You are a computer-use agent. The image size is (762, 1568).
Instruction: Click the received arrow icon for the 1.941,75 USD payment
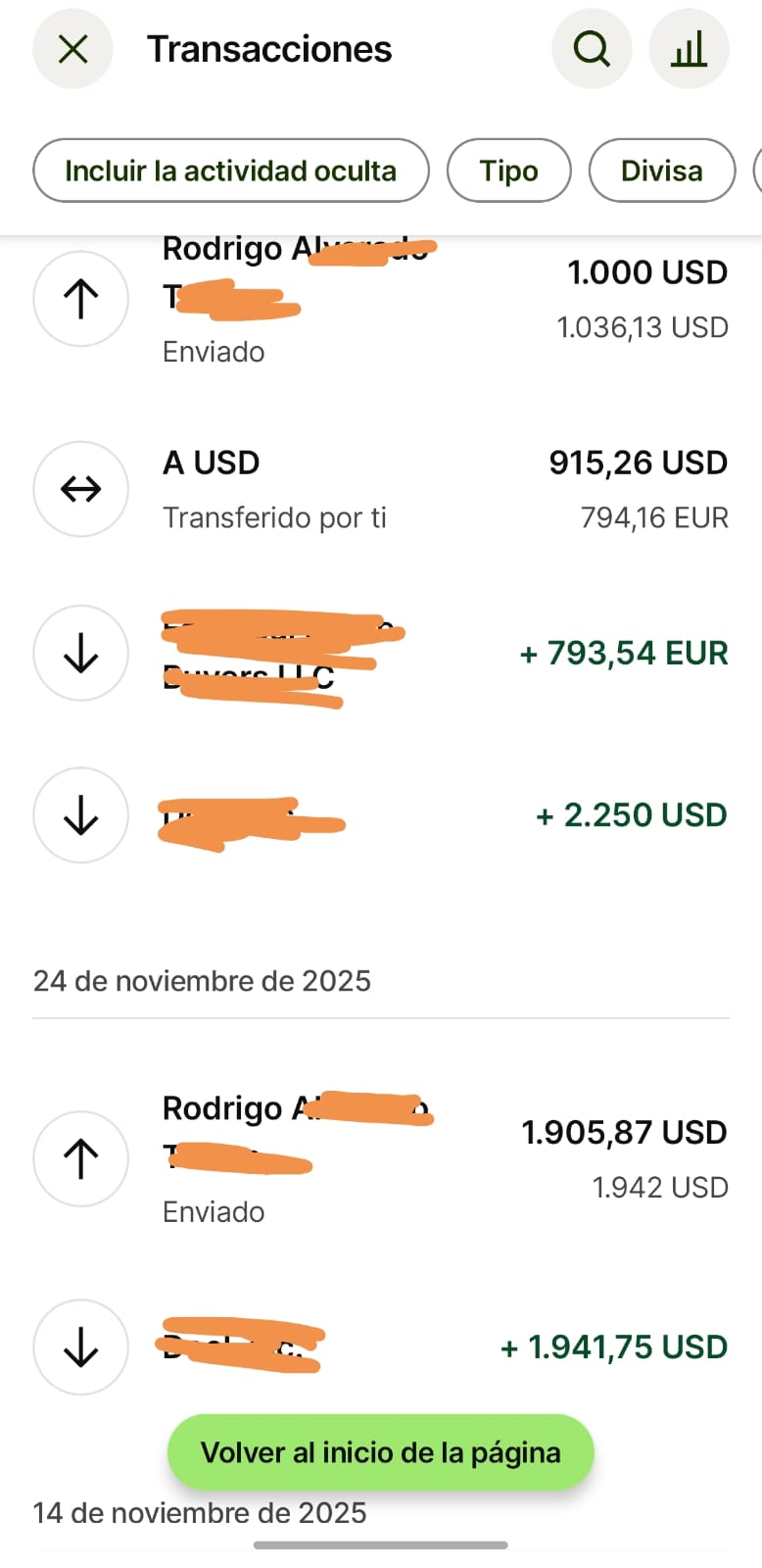coord(80,1347)
